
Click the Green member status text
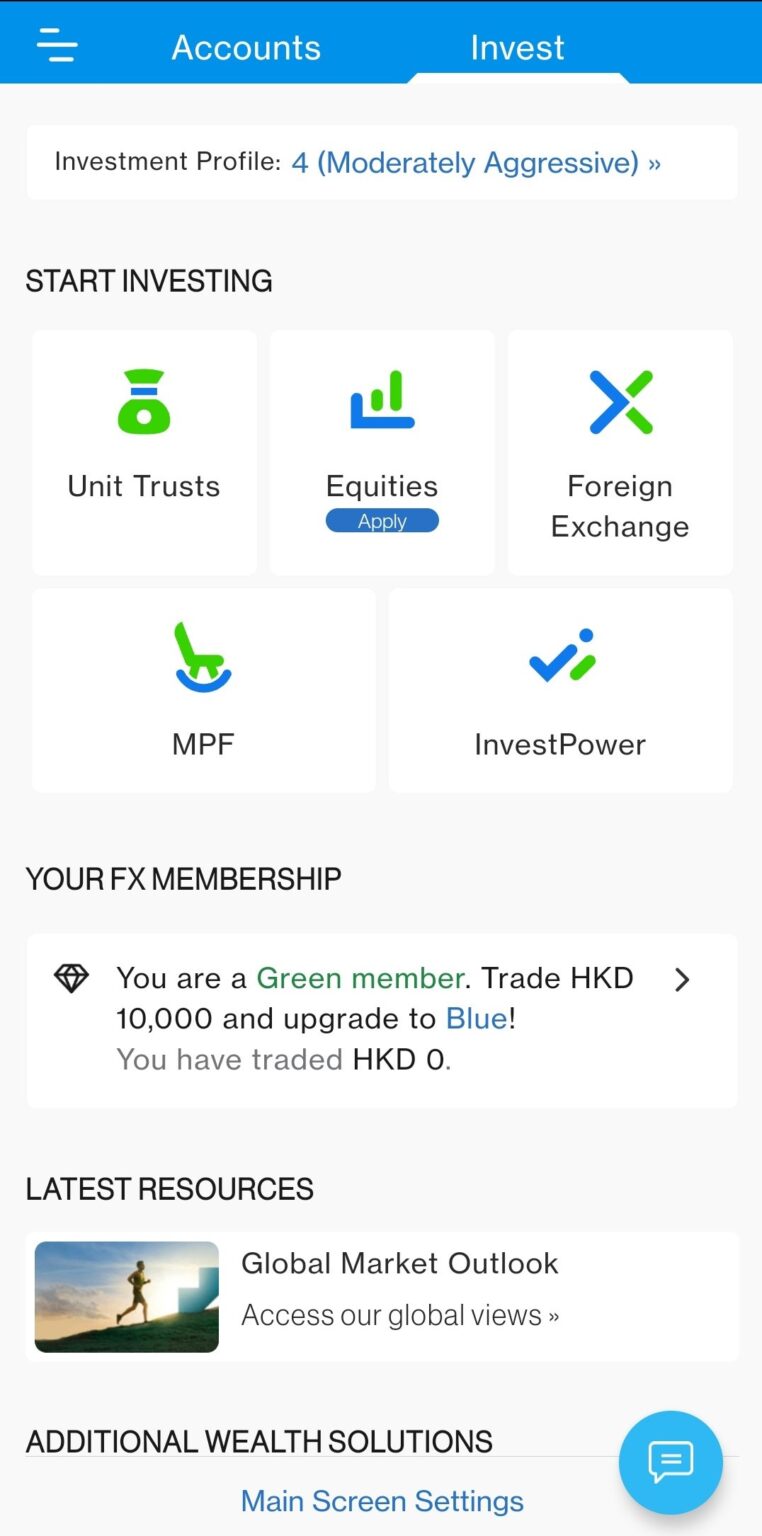point(359,978)
